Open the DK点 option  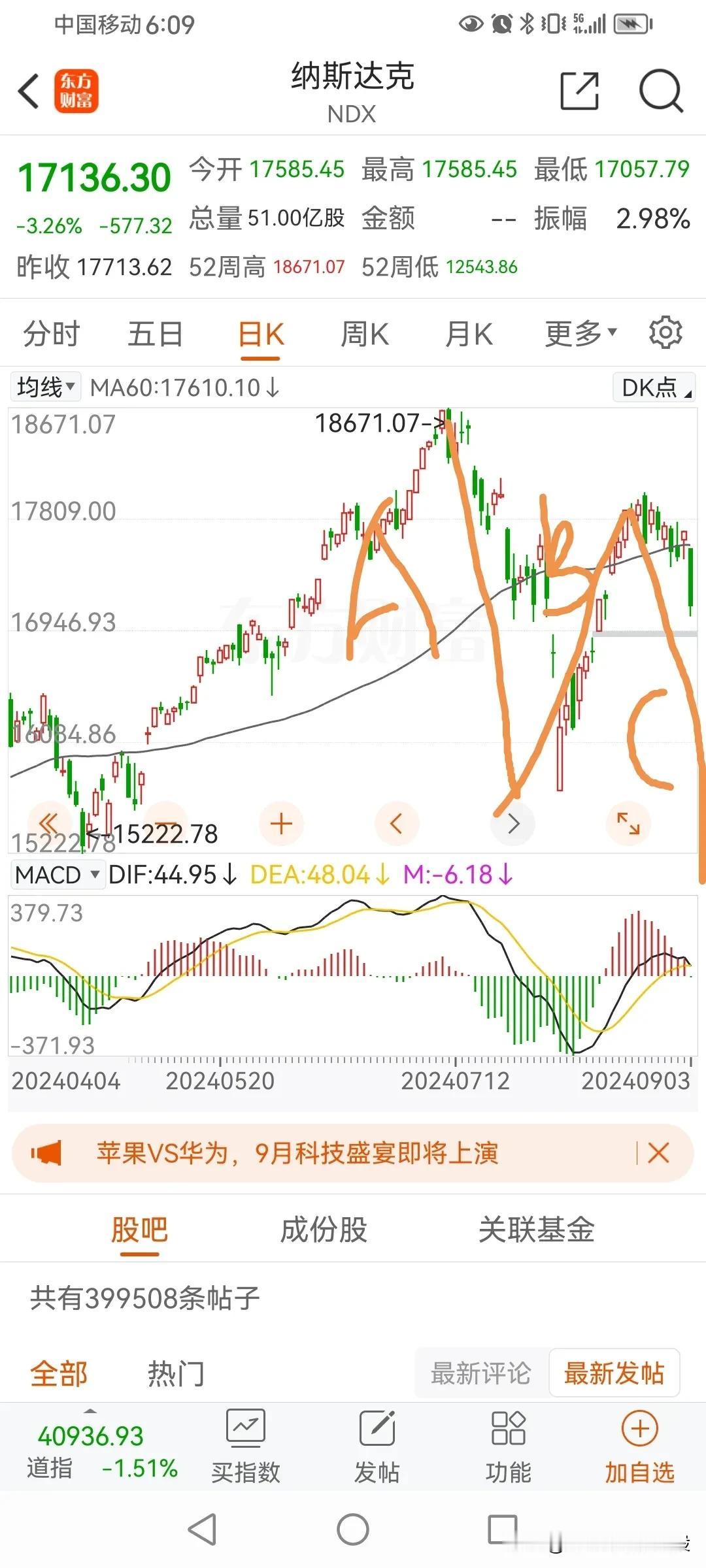(654, 387)
